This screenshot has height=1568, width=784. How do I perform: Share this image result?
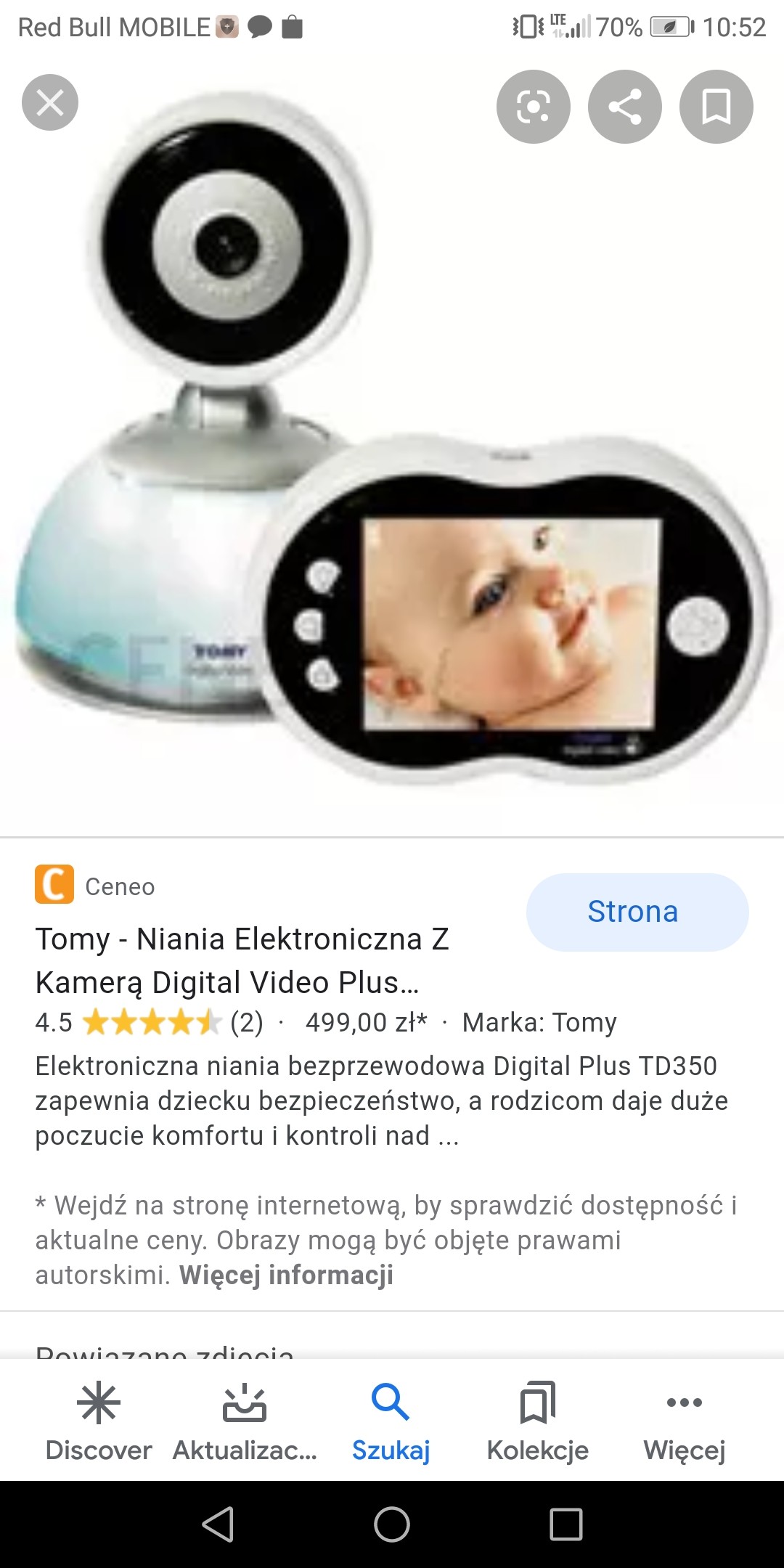point(625,107)
